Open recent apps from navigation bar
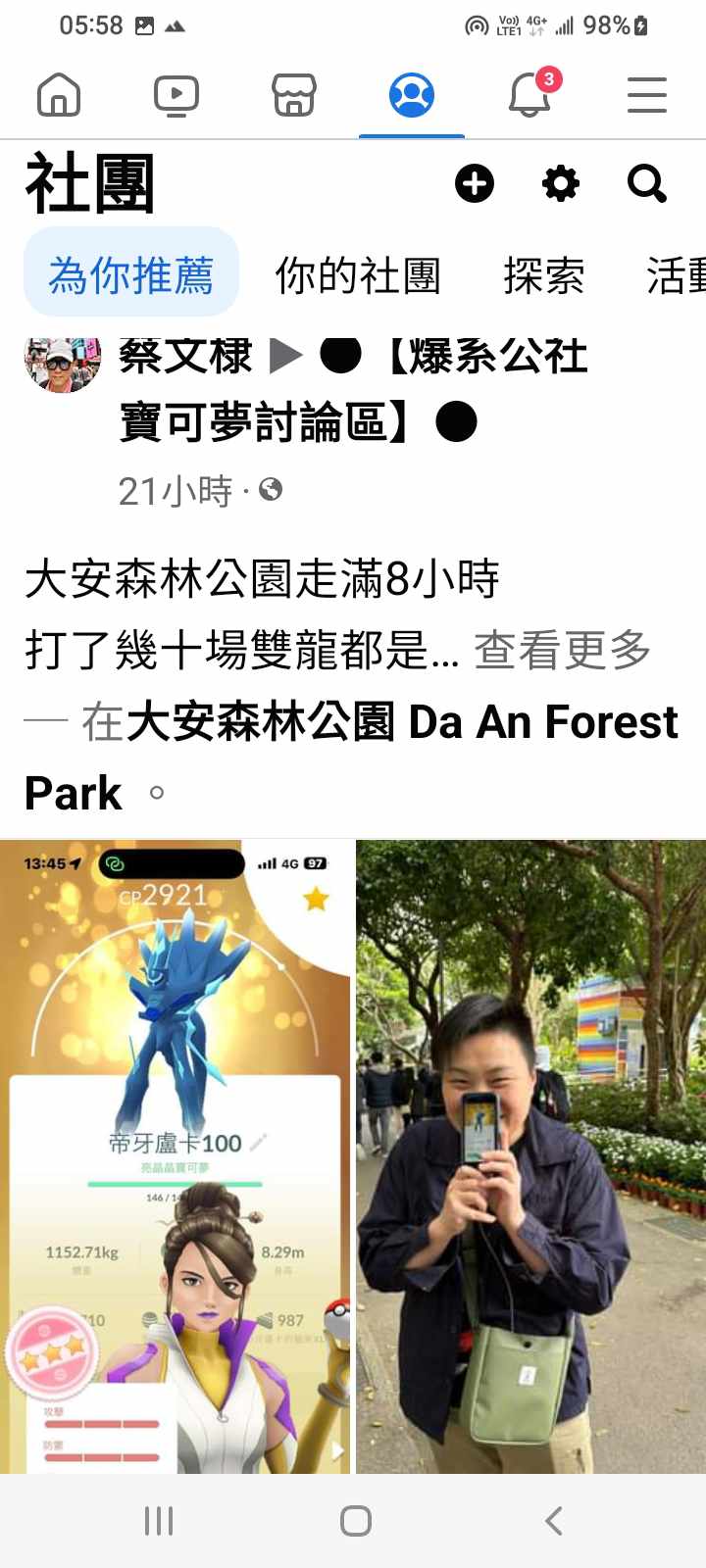 pos(158,1520)
